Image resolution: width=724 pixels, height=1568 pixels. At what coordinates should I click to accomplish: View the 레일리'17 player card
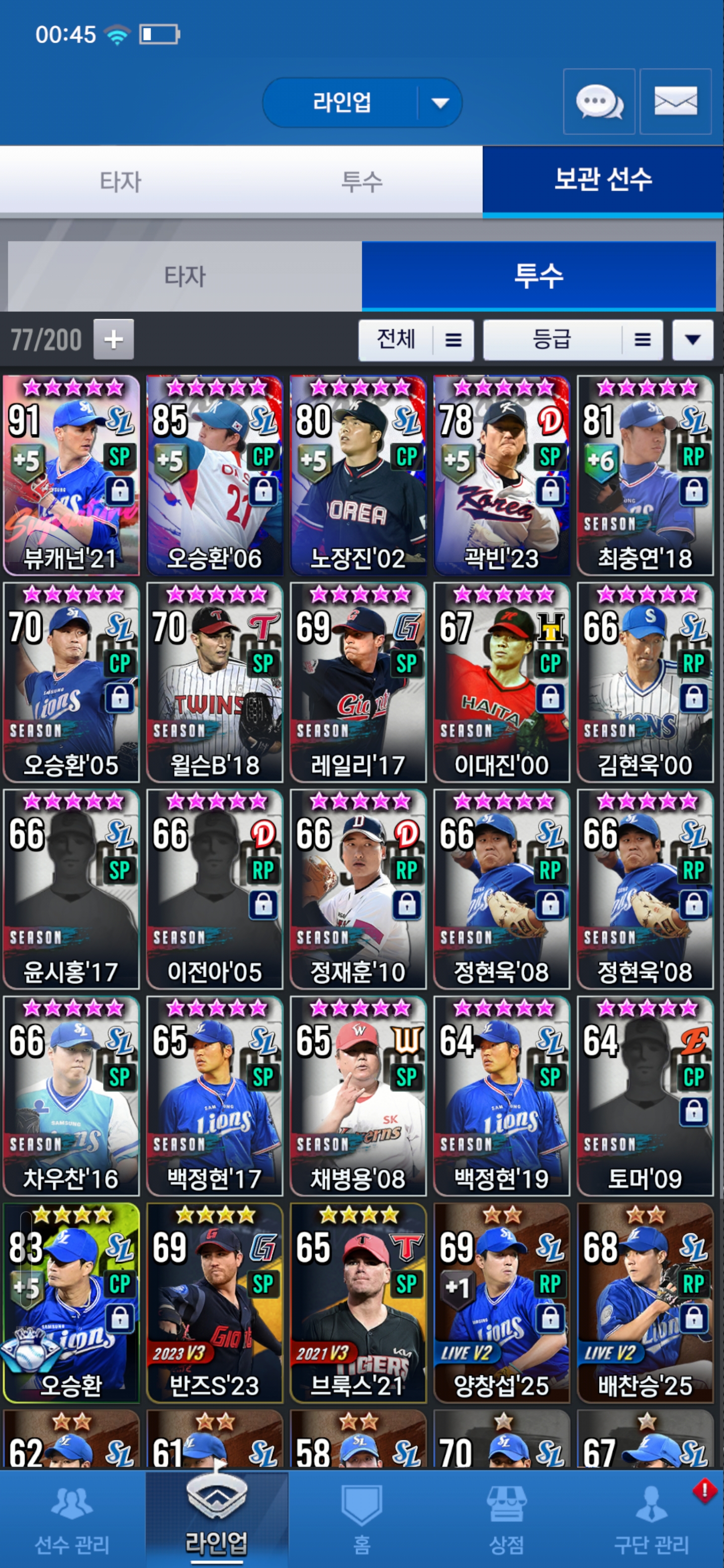[358, 682]
